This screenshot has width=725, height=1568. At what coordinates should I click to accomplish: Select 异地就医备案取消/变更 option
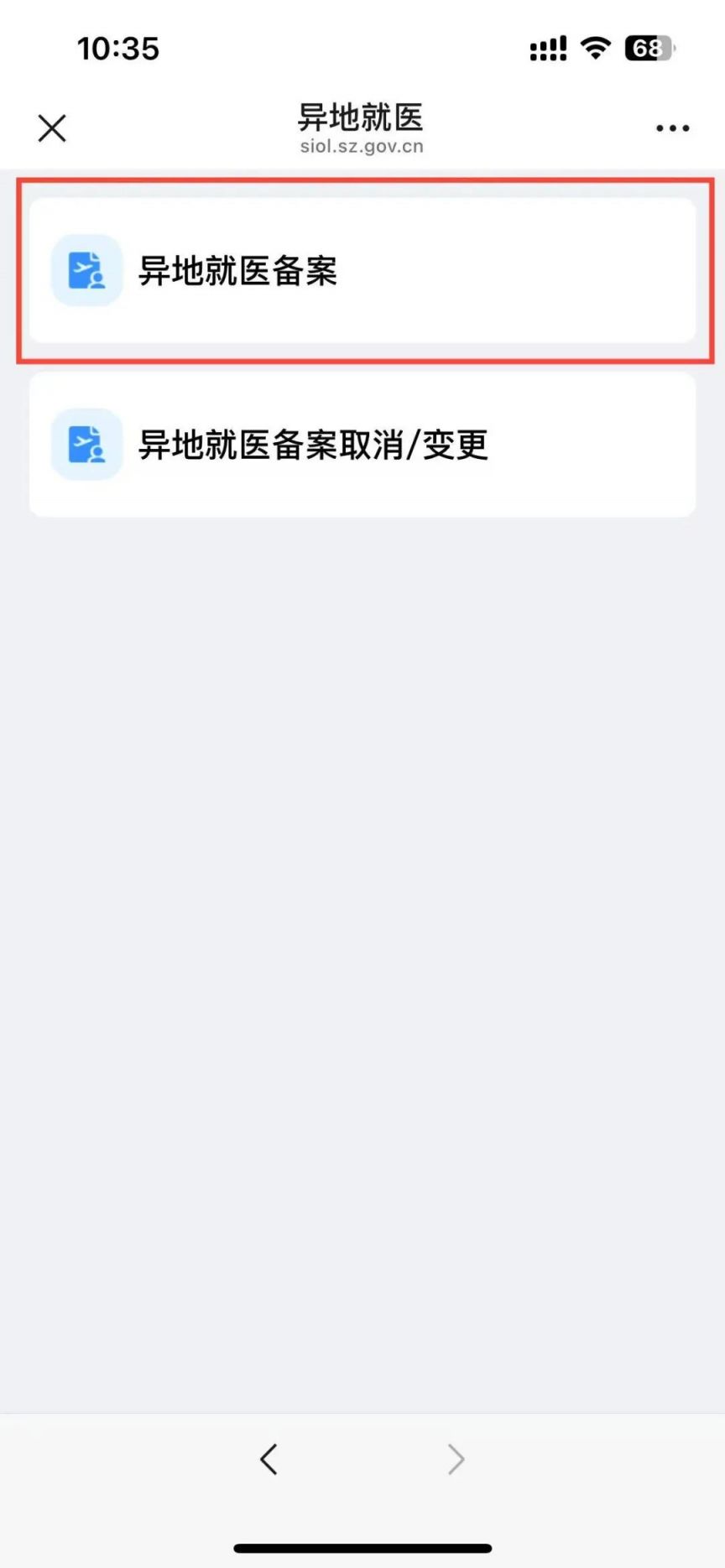(362, 445)
